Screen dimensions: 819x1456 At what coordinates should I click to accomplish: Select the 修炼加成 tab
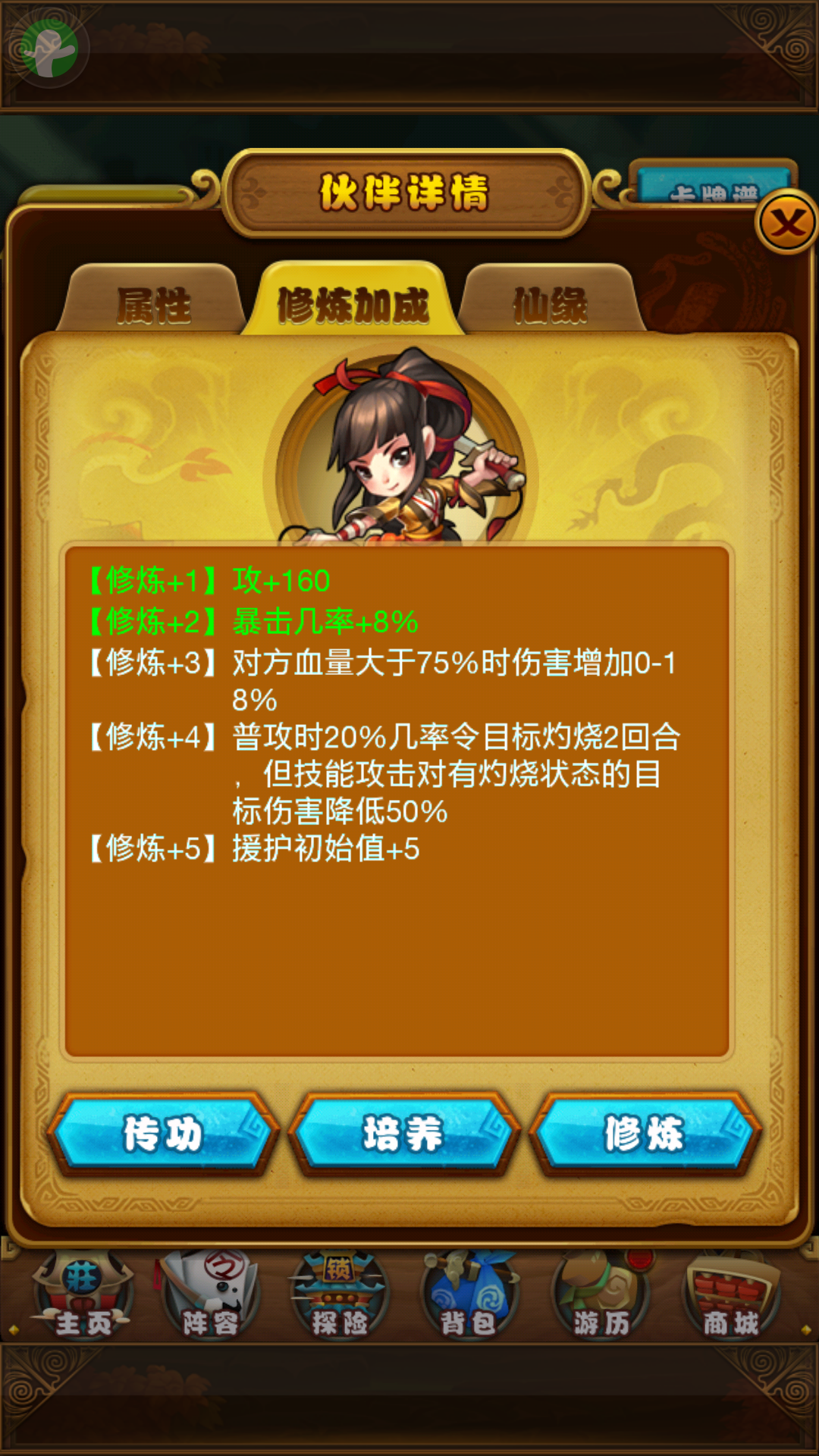pyautogui.click(x=353, y=305)
